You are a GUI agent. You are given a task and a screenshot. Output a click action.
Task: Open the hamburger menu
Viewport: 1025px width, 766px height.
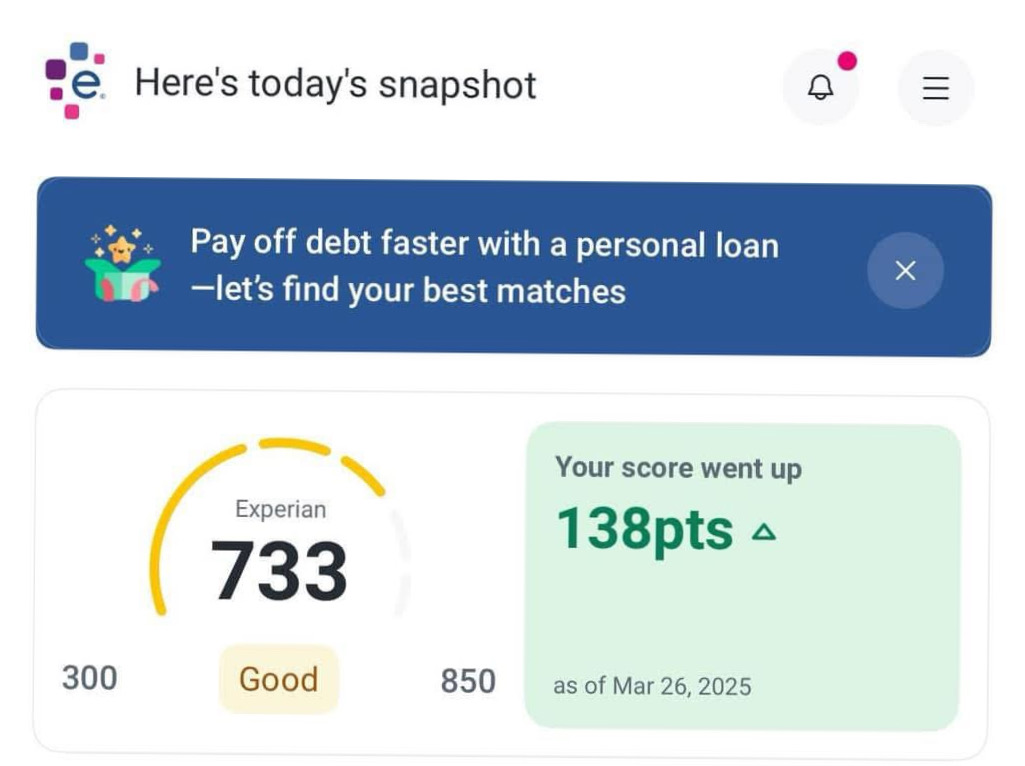tap(935, 88)
